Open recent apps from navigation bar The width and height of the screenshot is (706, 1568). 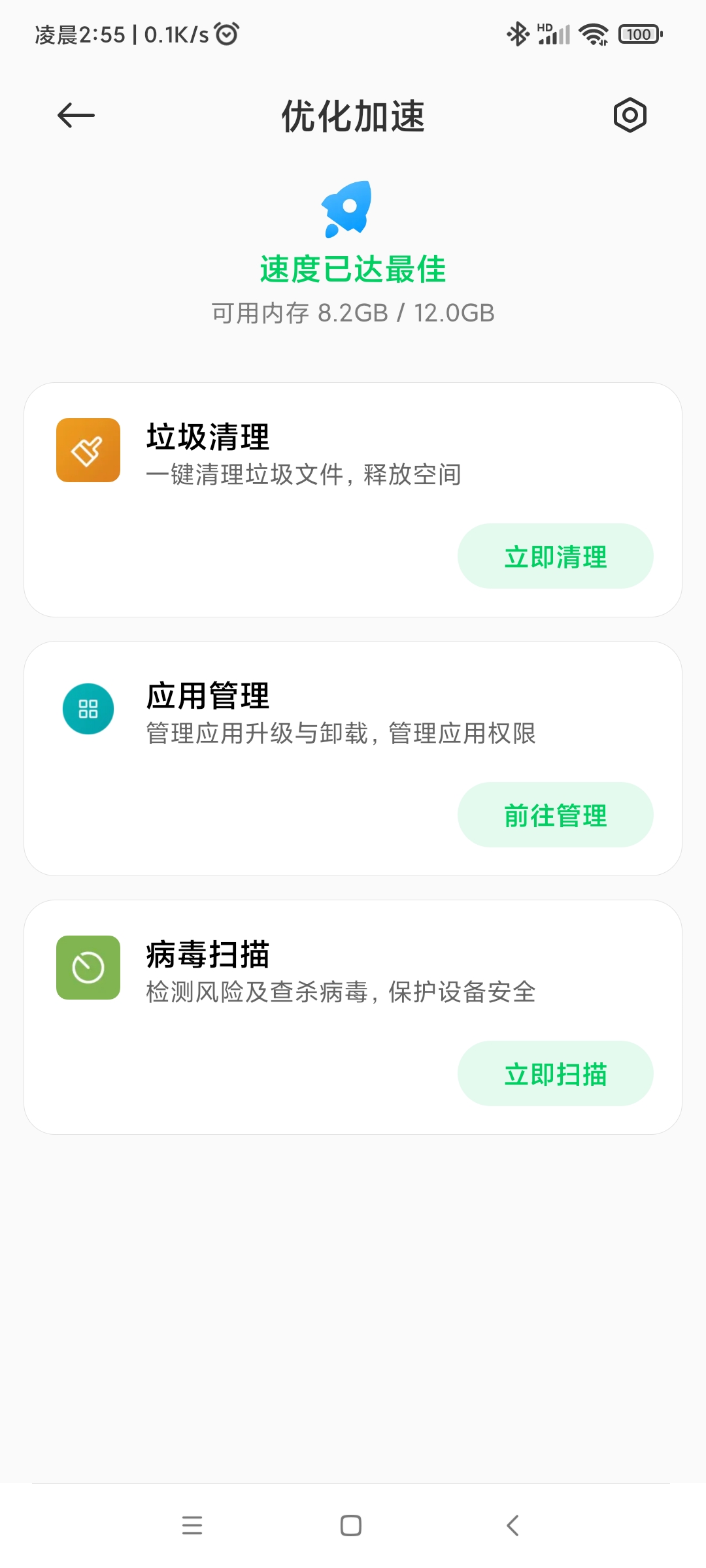click(x=192, y=1526)
